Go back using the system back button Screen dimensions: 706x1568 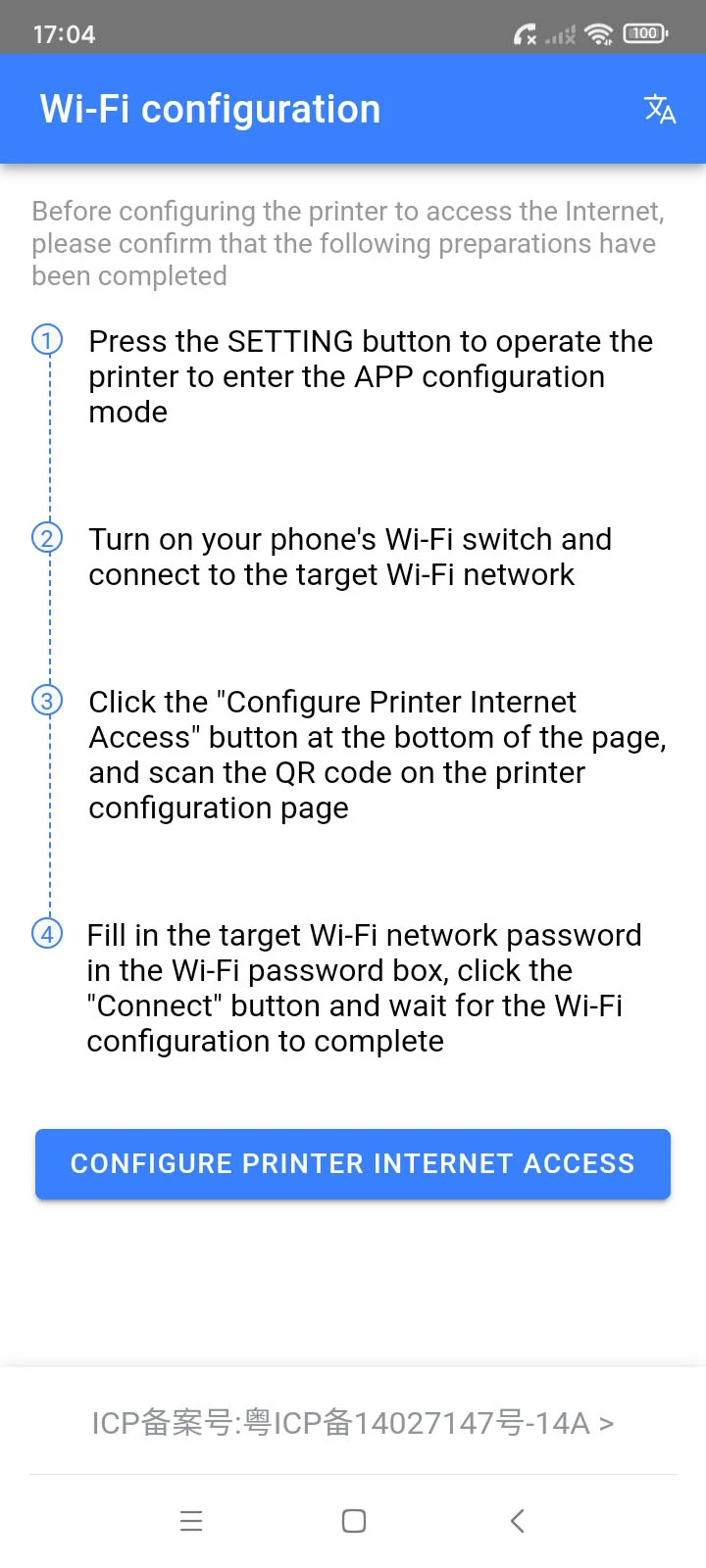pyautogui.click(x=518, y=1521)
